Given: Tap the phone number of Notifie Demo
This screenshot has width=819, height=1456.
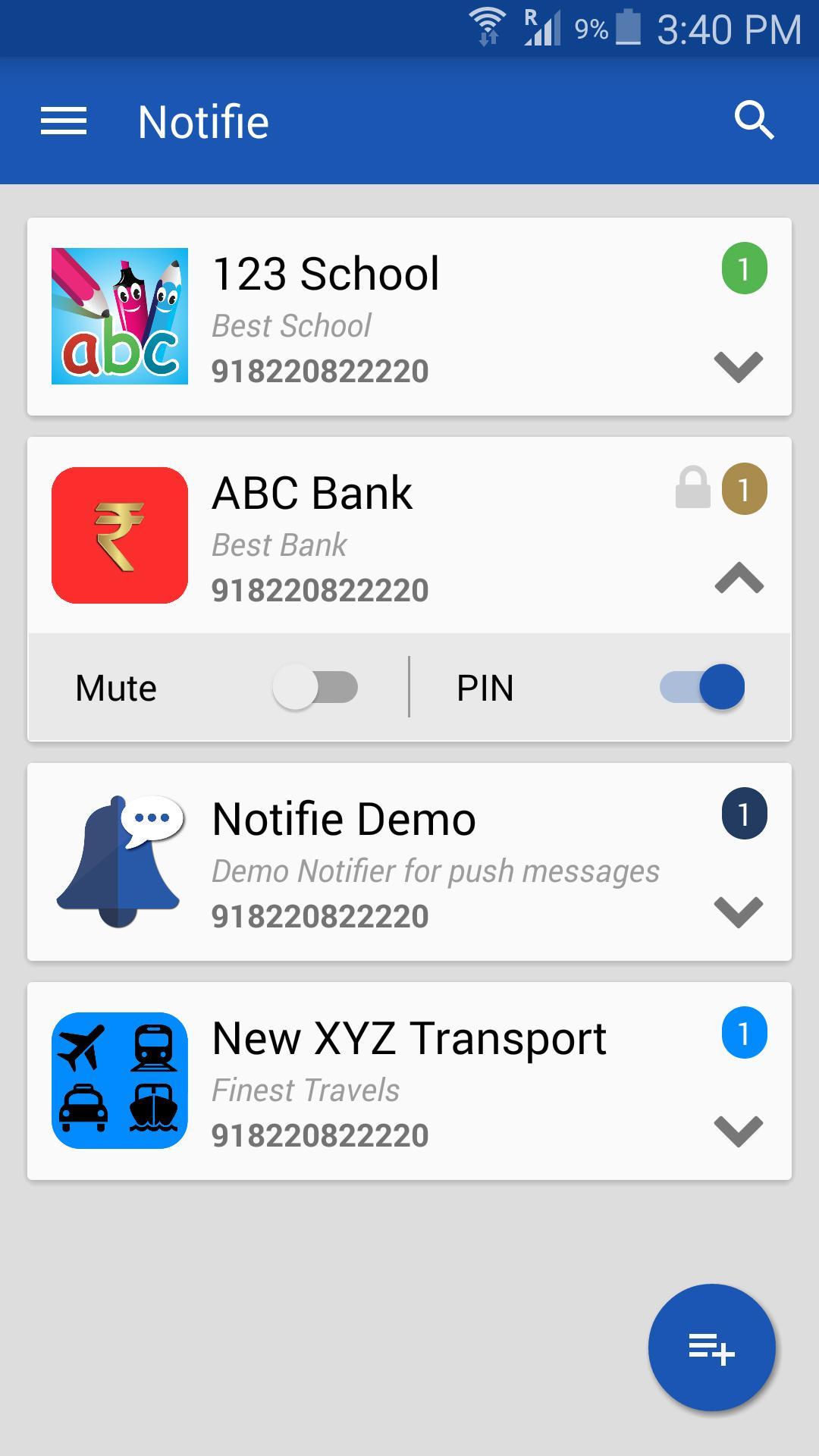Looking at the screenshot, I should point(318,915).
